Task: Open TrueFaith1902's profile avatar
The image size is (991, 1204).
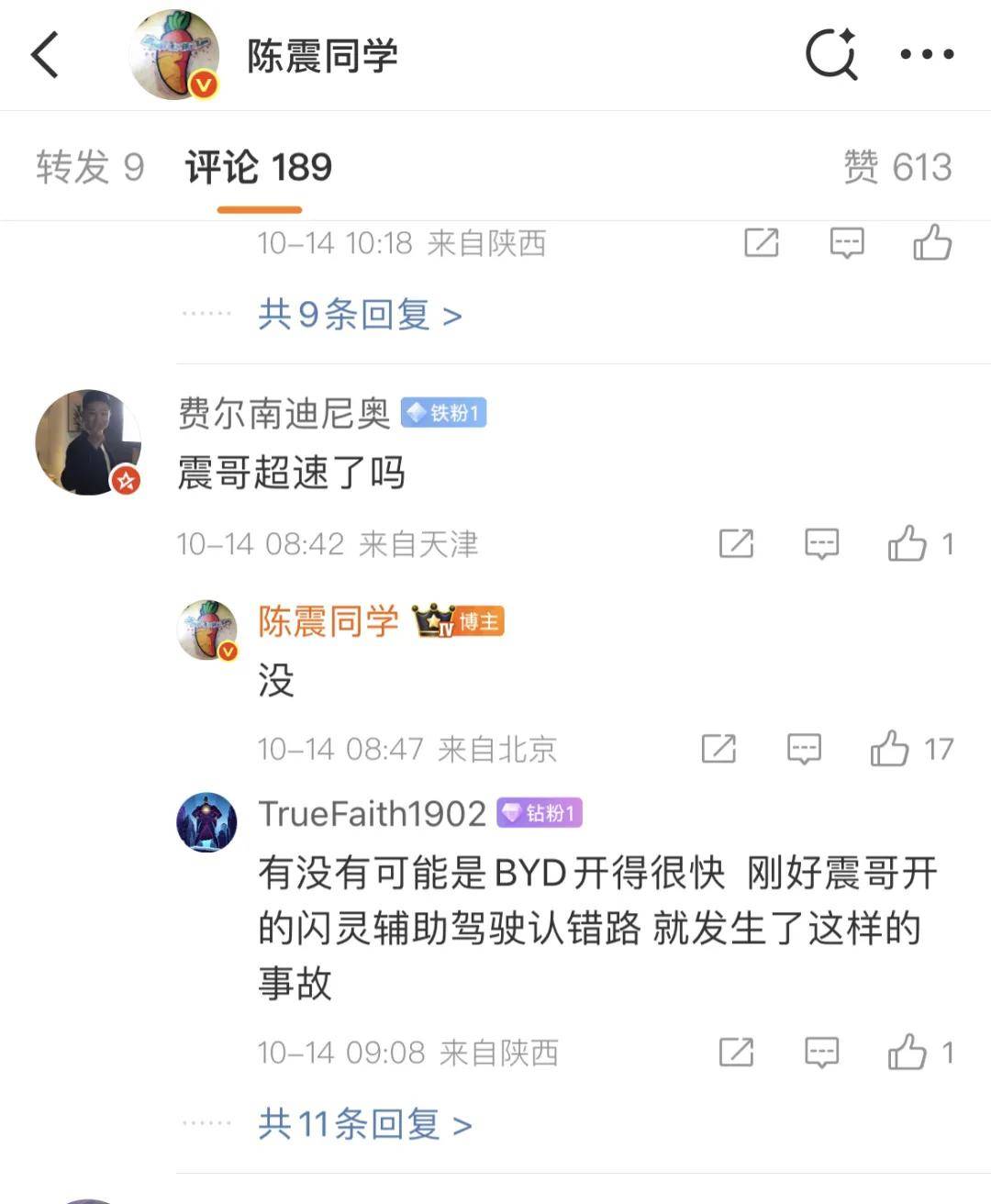Action: click(x=206, y=822)
